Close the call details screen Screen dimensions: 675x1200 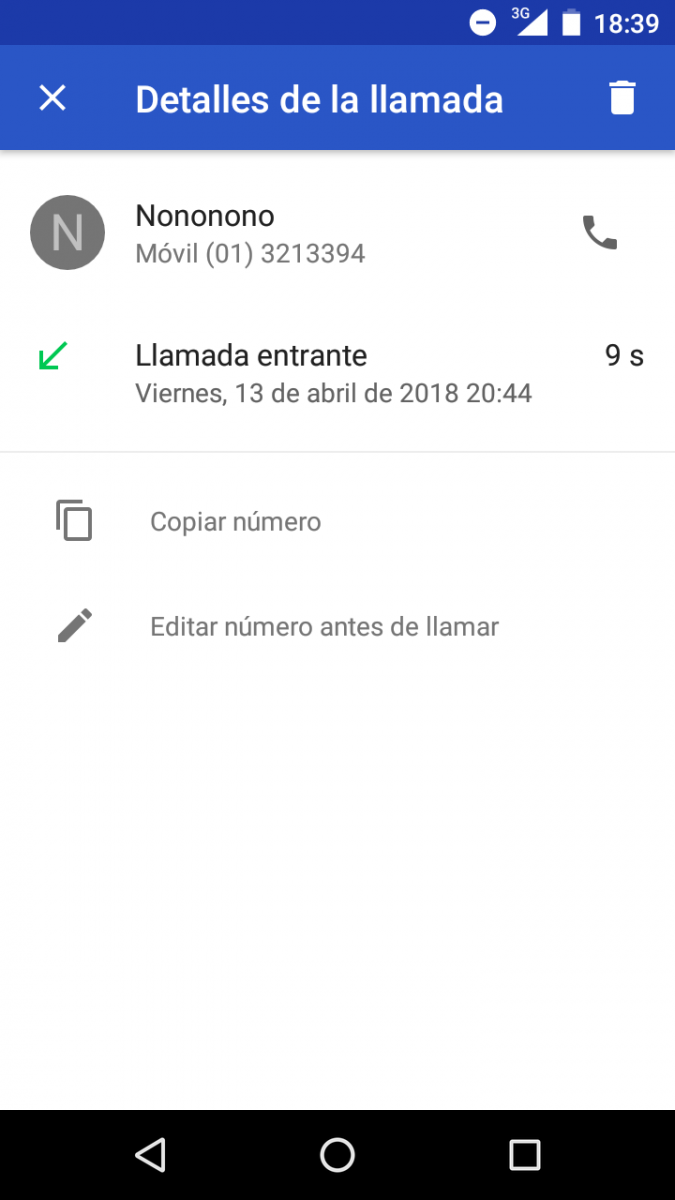(x=52, y=98)
